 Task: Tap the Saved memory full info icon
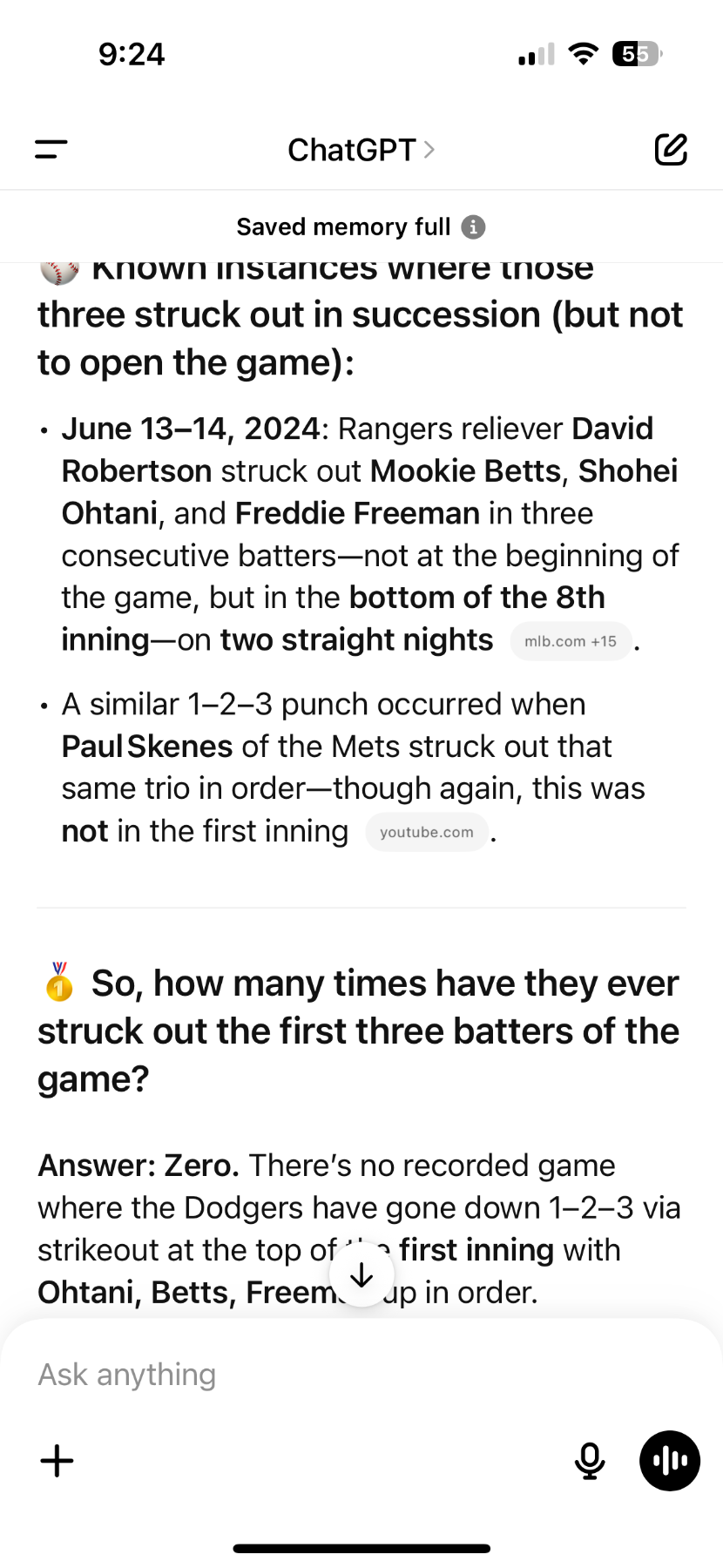pyautogui.click(x=473, y=227)
